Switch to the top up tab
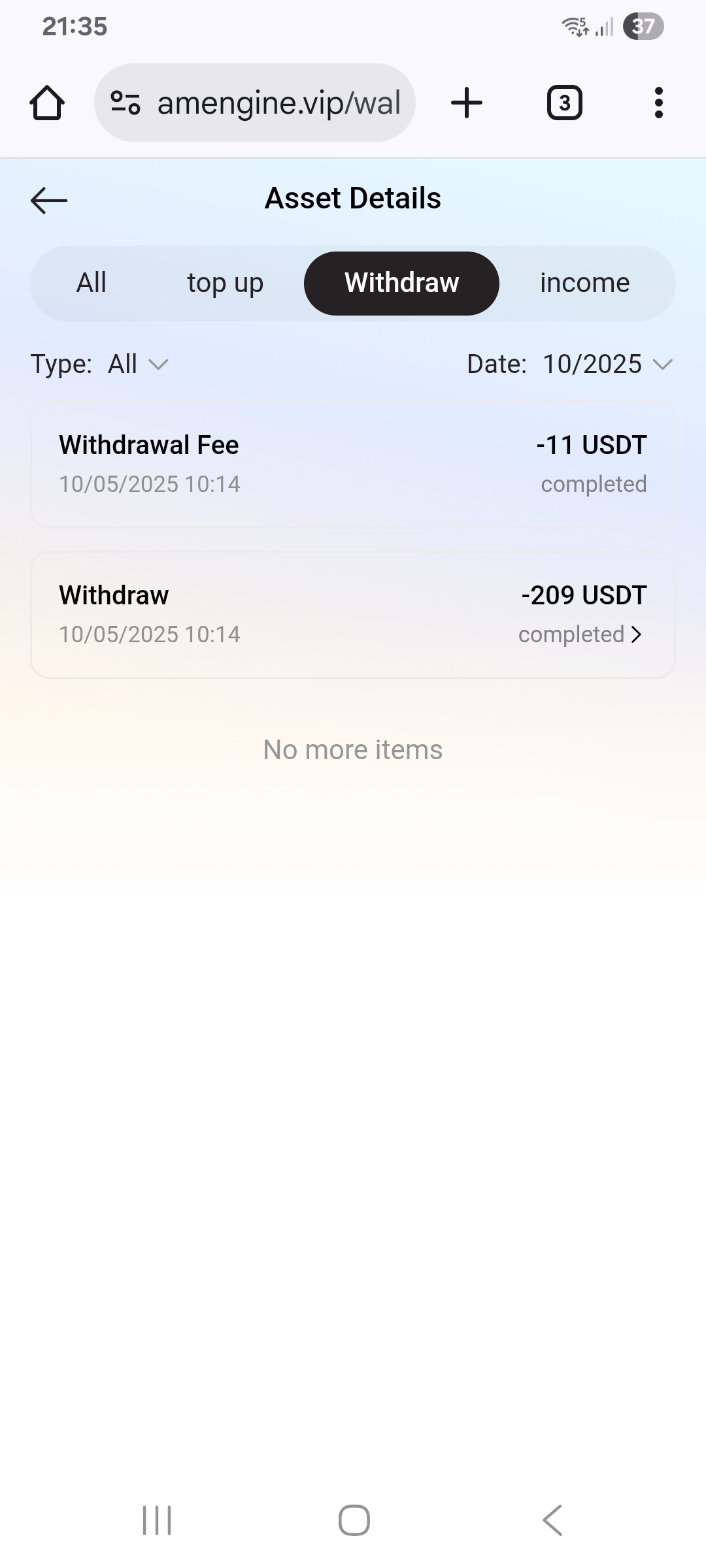The width and height of the screenshot is (706, 1568). pyautogui.click(x=225, y=284)
